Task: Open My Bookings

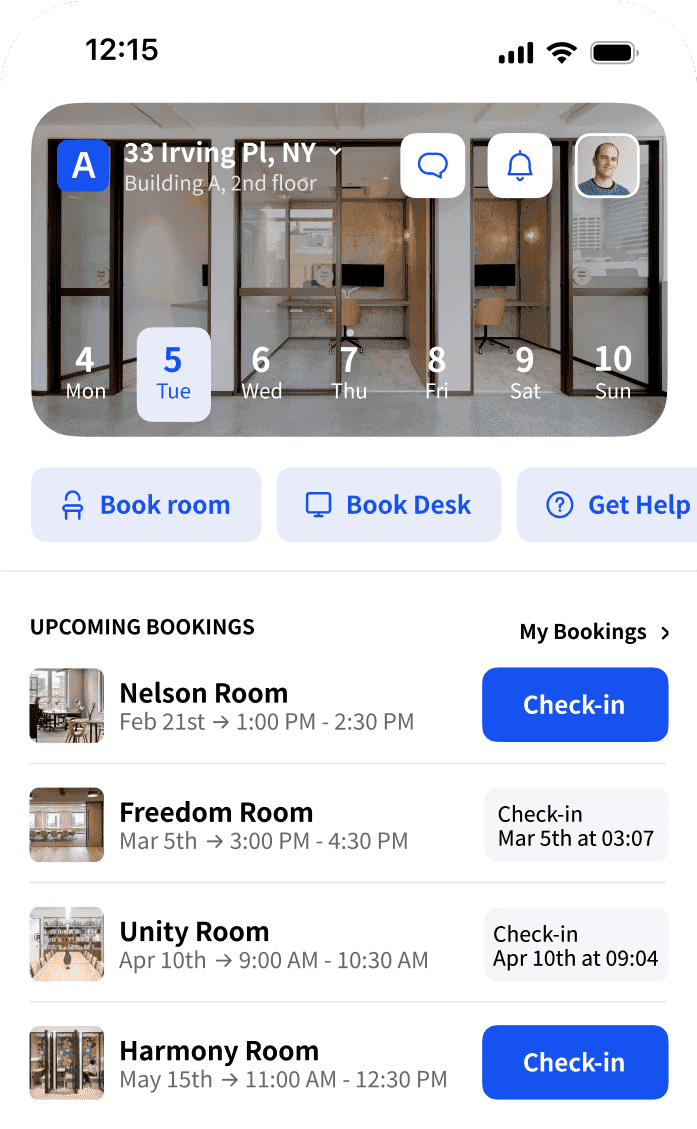Action: point(594,632)
